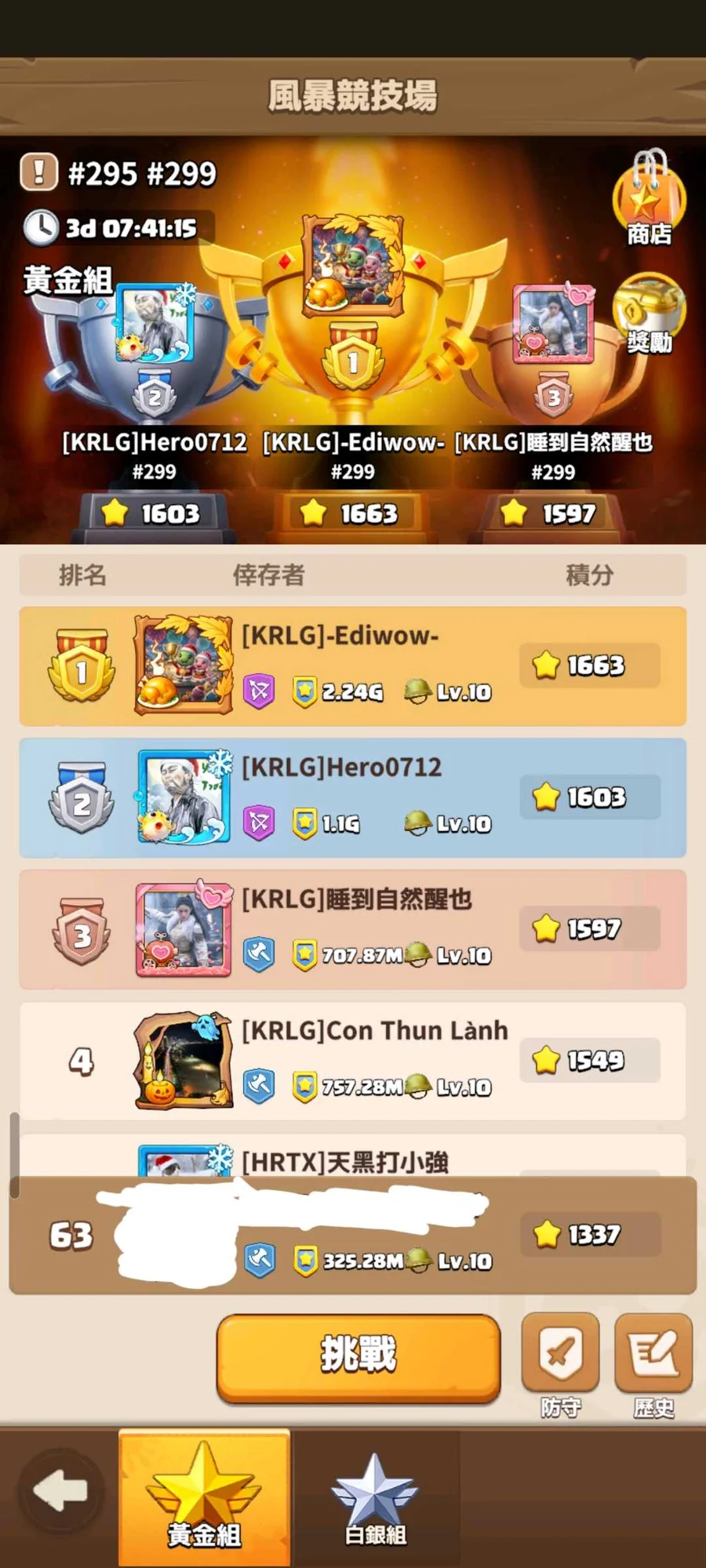Screen dimensions: 706x1568
Task: View [KRLG]Con Thun Lành player details
Action: (353, 1061)
